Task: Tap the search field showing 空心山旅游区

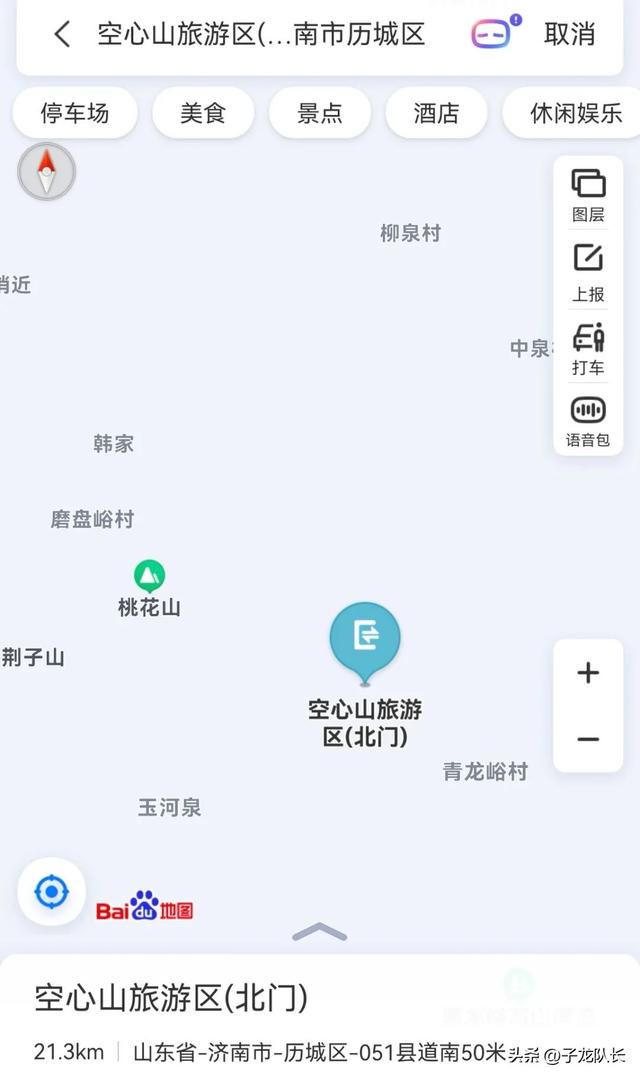Action: pos(261,34)
